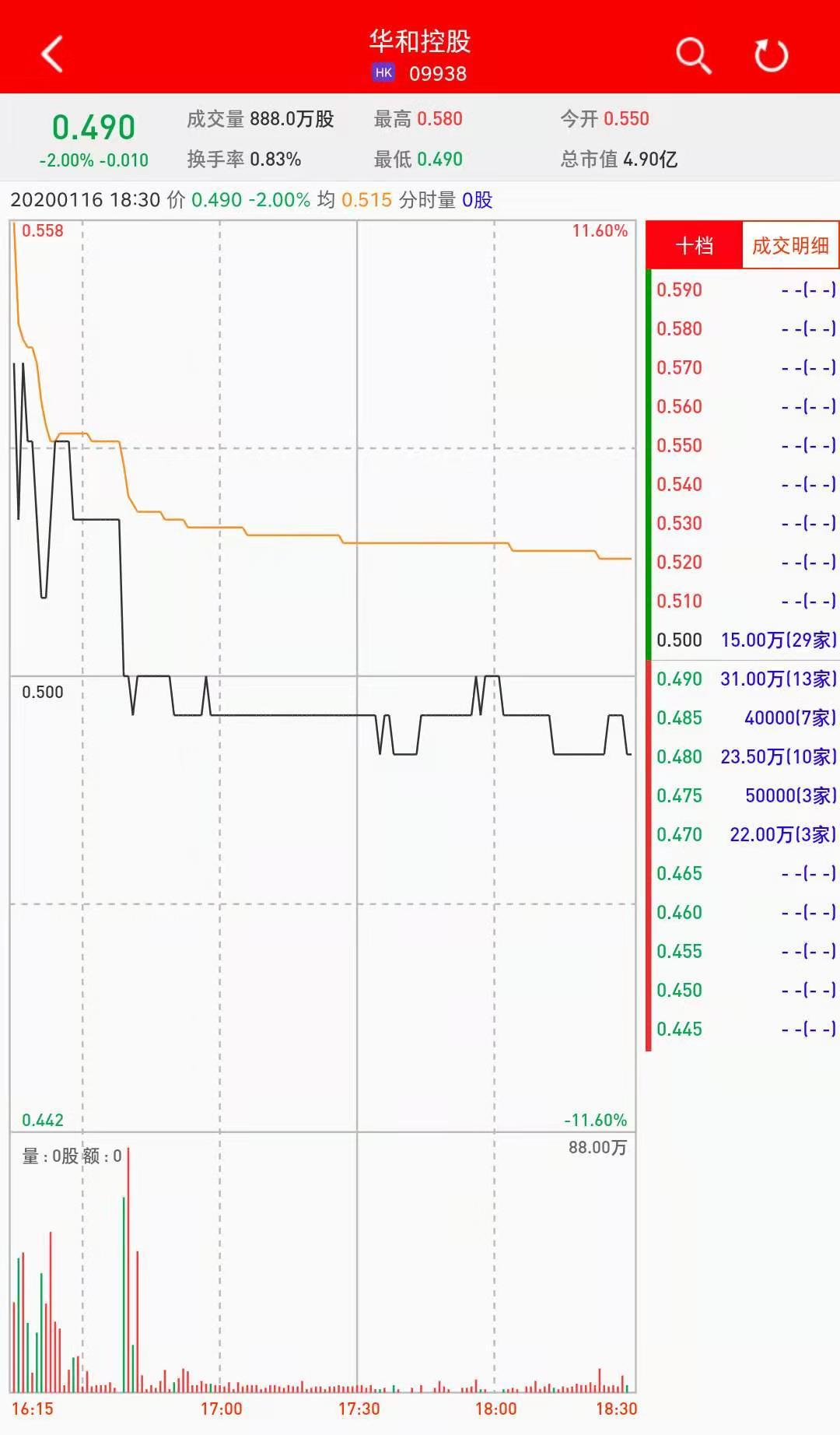
Task: Switch to the 十档 order book tab
Action: pos(694,246)
